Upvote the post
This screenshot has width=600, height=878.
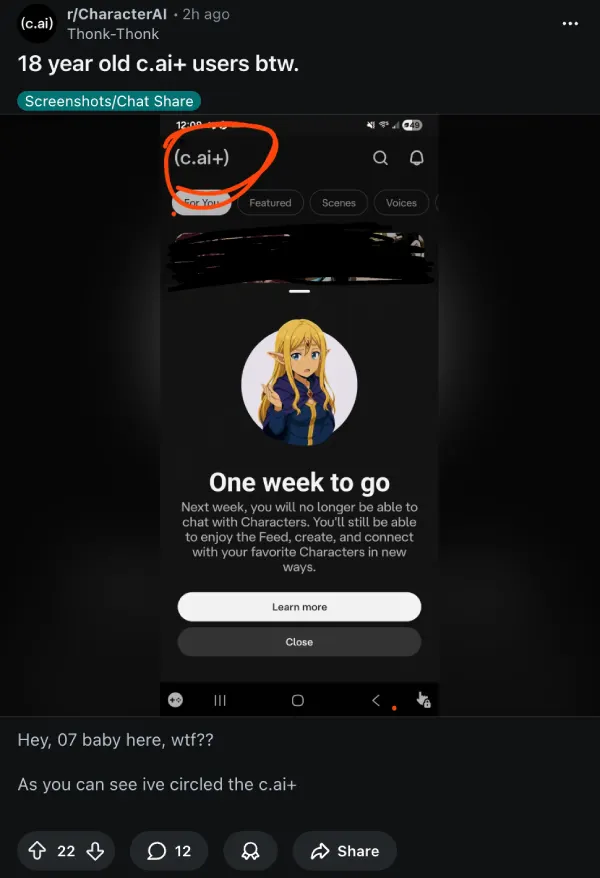pyautogui.click(x=38, y=851)
